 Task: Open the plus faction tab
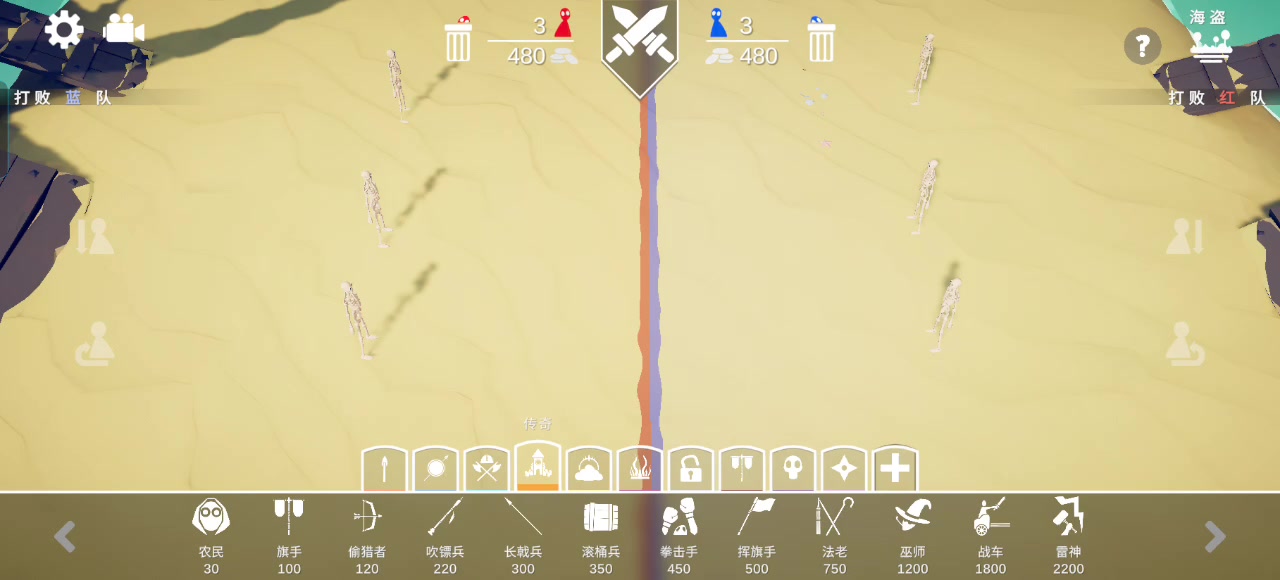coord(895,469)
